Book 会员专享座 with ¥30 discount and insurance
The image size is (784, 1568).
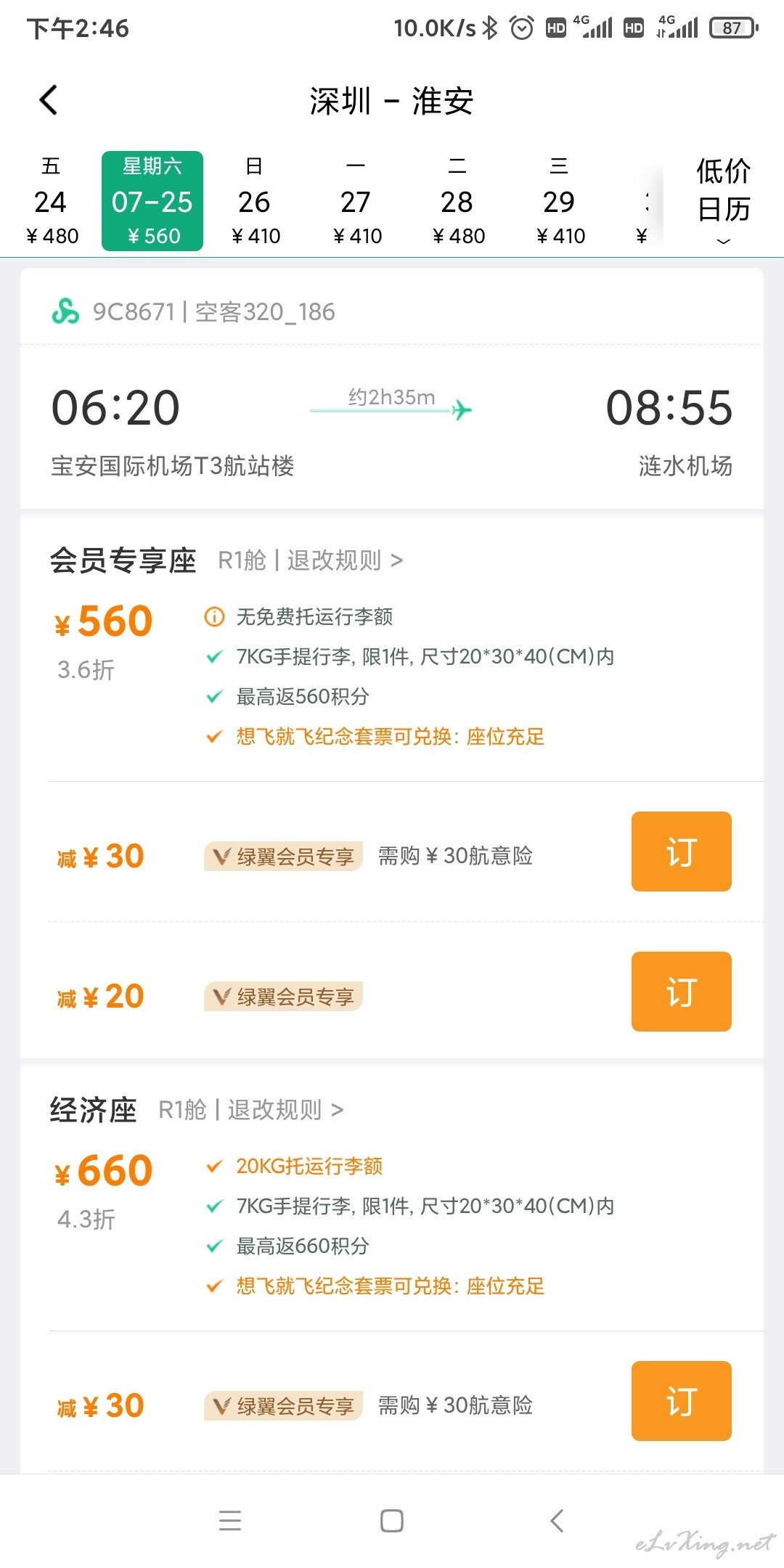pos(681,852)
